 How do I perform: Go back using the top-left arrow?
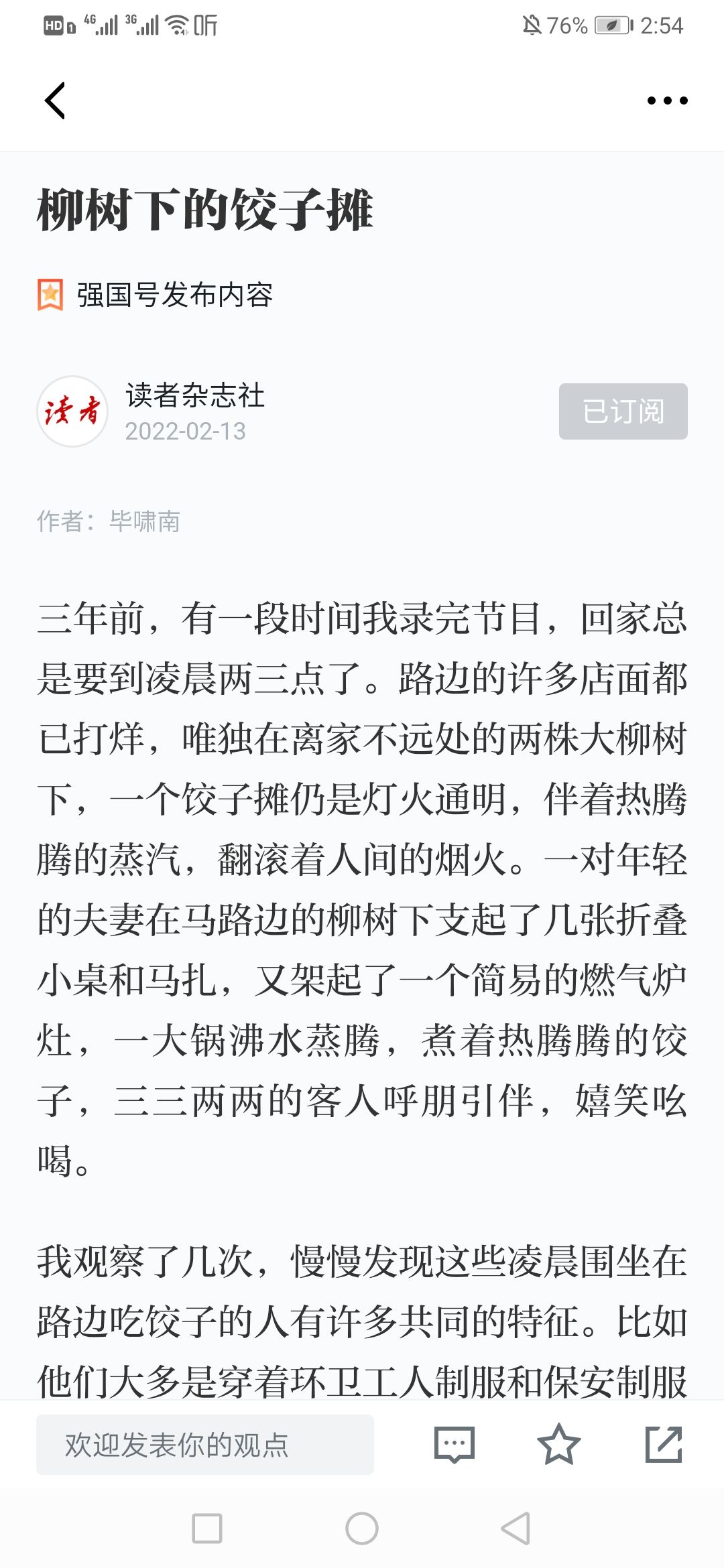coord(55,101)
